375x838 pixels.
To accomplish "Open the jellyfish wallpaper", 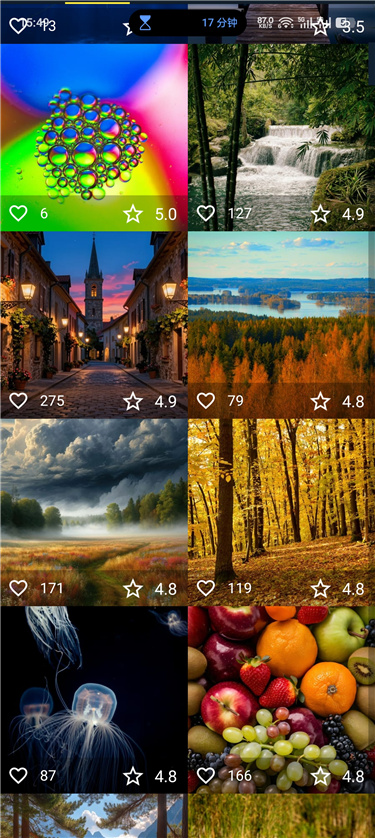I will [x=94, y=700].
